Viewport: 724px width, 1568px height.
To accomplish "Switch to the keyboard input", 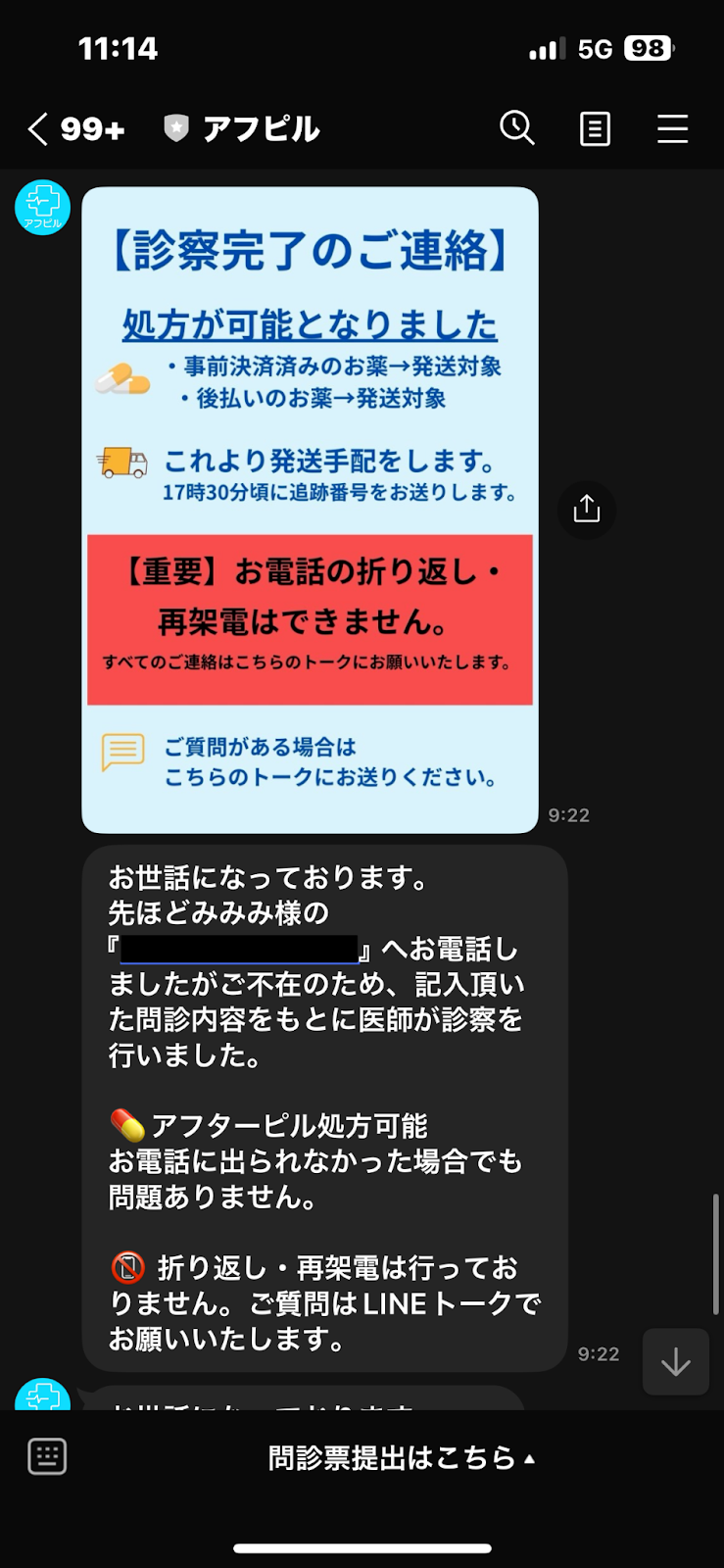I will tap(47, 1456).
